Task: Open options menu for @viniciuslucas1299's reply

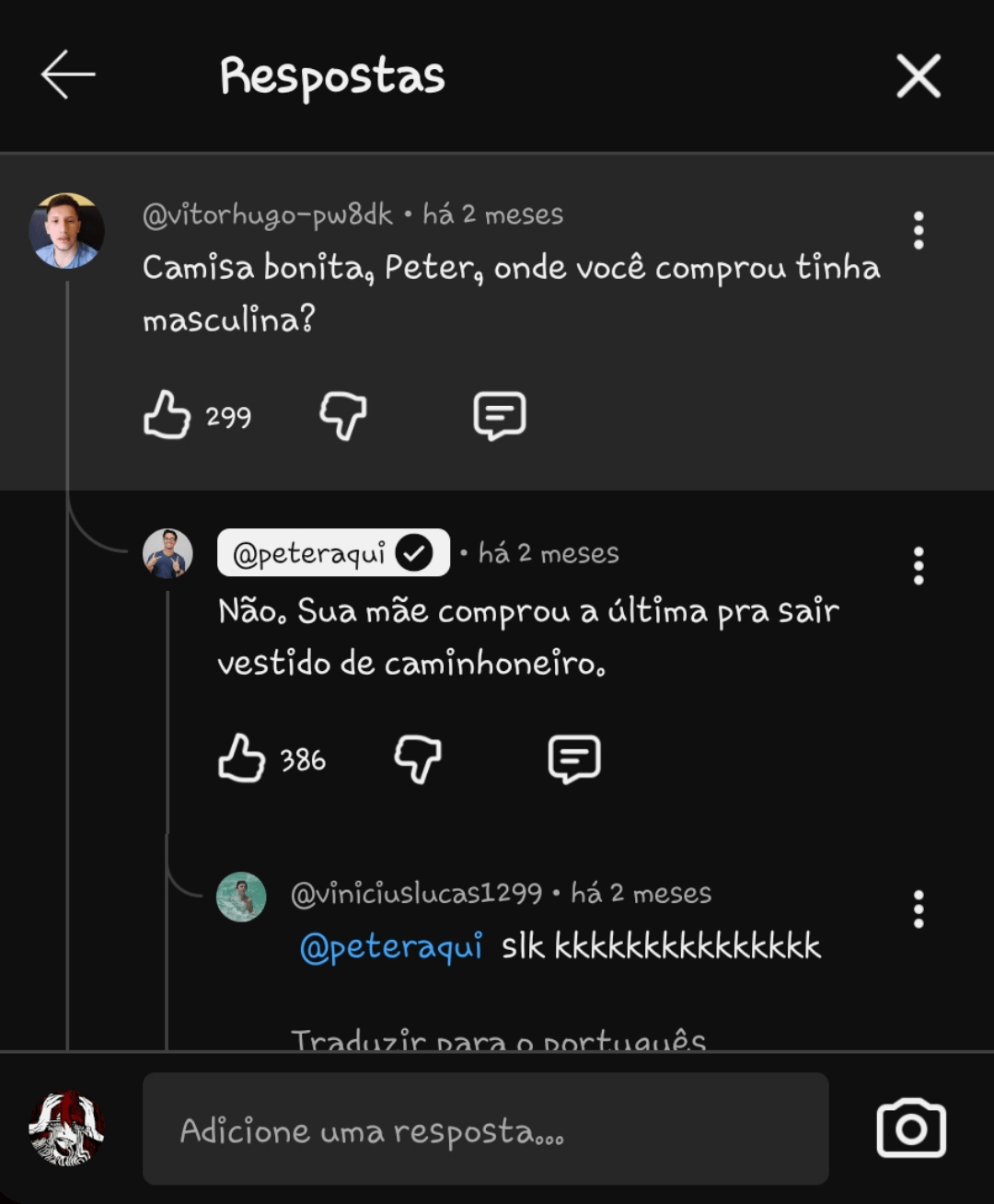Action: pyautogui.click(x=918, y=909)
